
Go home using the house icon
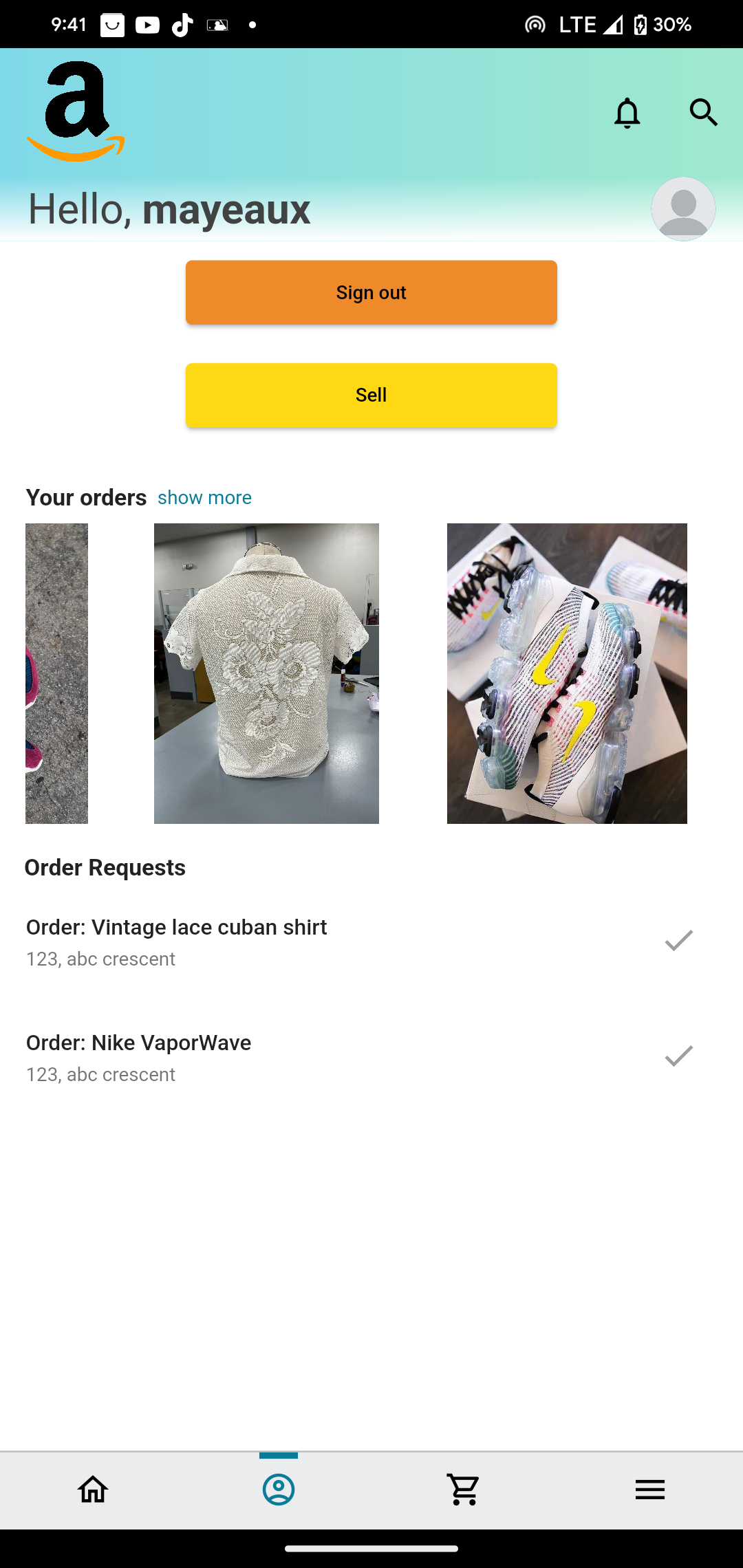(93, 1490)
